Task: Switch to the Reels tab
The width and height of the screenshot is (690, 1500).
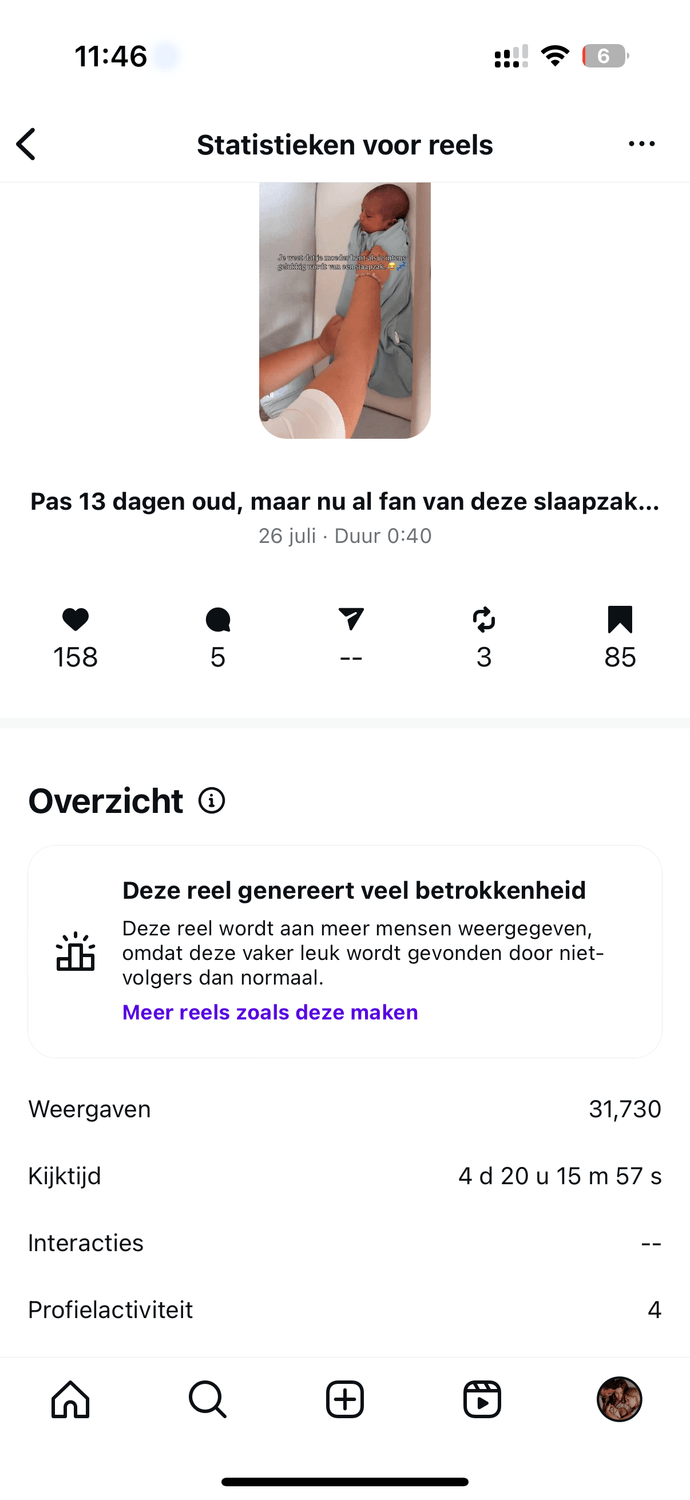Action: [482, 1399]
